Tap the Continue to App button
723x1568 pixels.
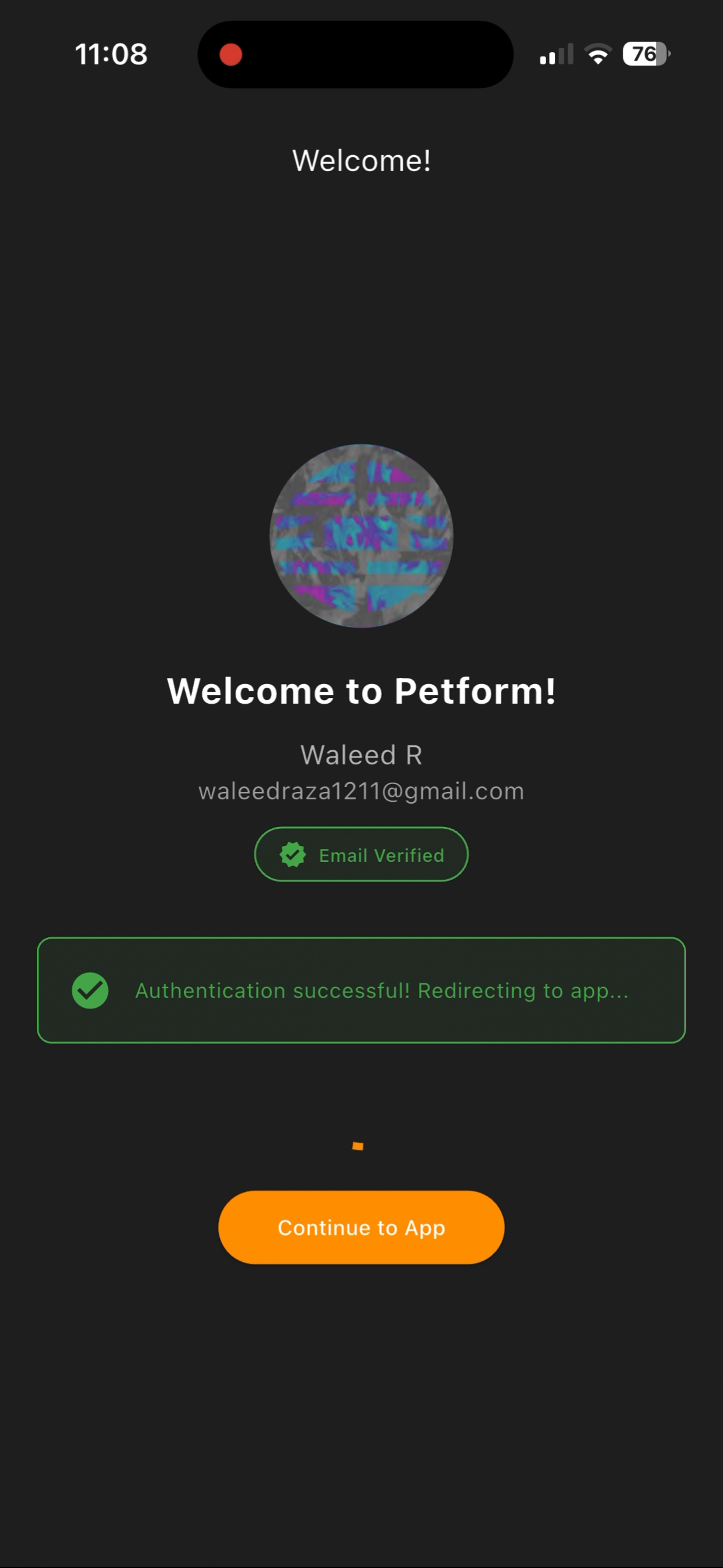(x=361, y=1227)
